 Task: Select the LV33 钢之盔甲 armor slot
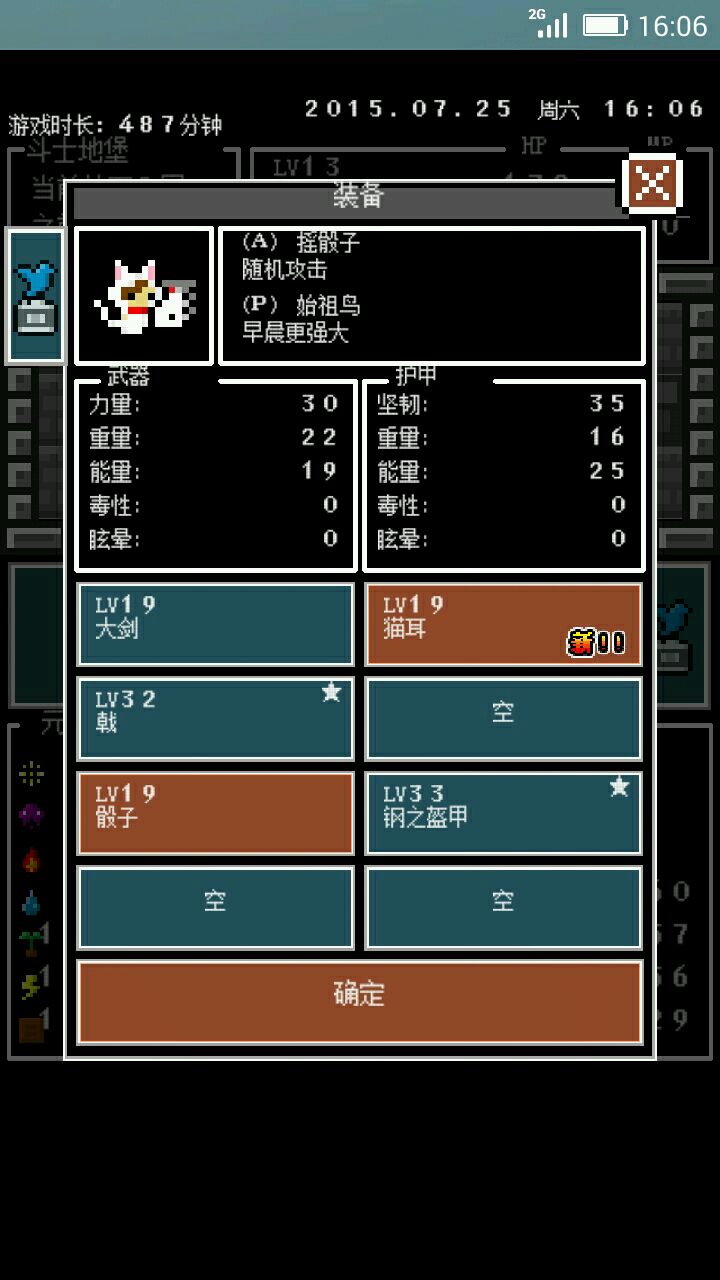(x=503, y=812)
